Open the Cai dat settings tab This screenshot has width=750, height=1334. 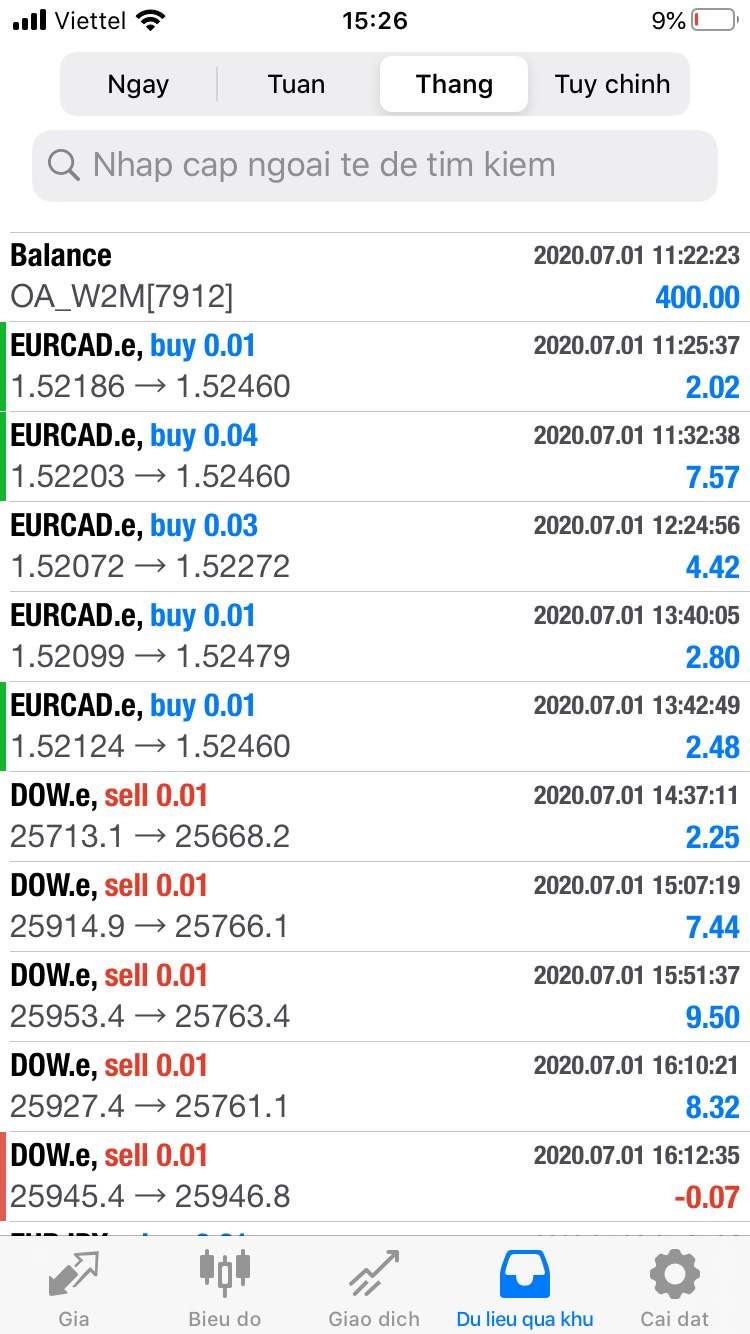pos(674,1288)
